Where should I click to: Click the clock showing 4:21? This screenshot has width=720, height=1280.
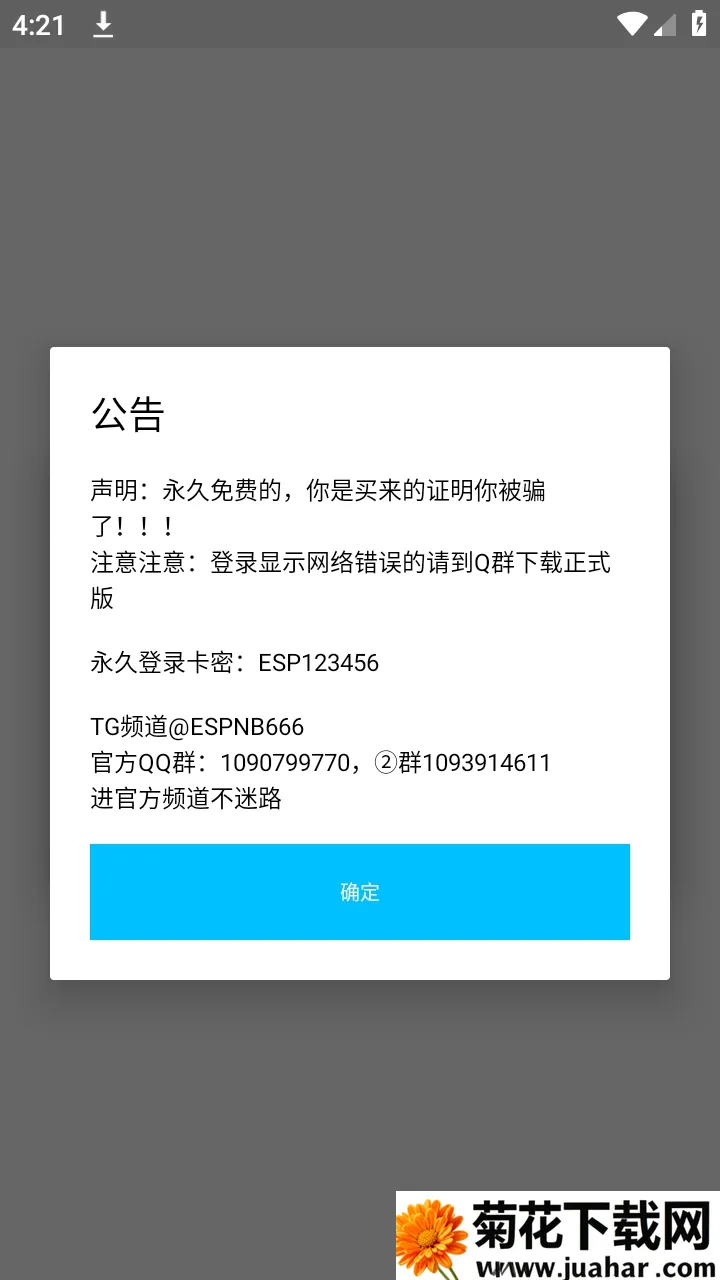(x=38, y=25)
